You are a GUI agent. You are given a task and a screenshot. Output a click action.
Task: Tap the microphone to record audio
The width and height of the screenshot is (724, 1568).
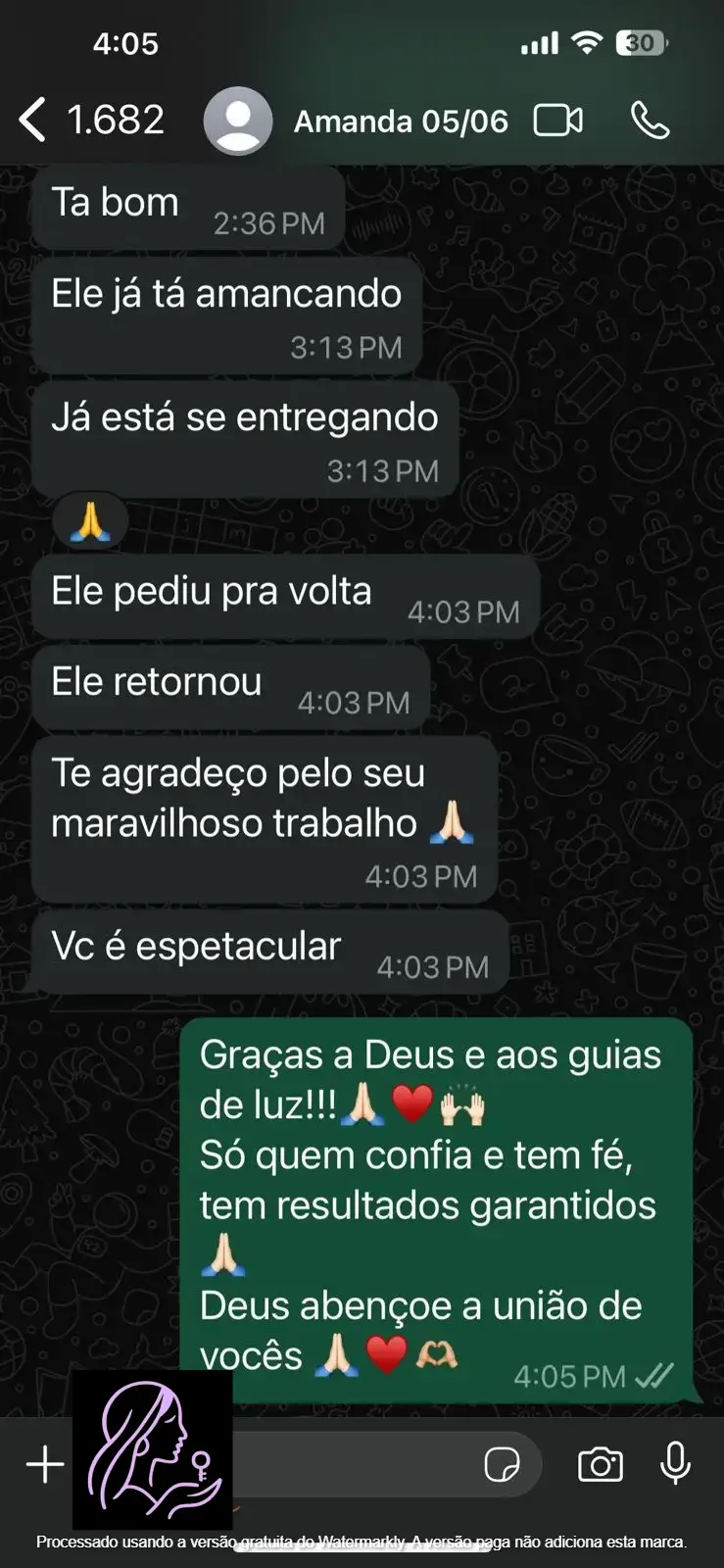pos(675,1465)
